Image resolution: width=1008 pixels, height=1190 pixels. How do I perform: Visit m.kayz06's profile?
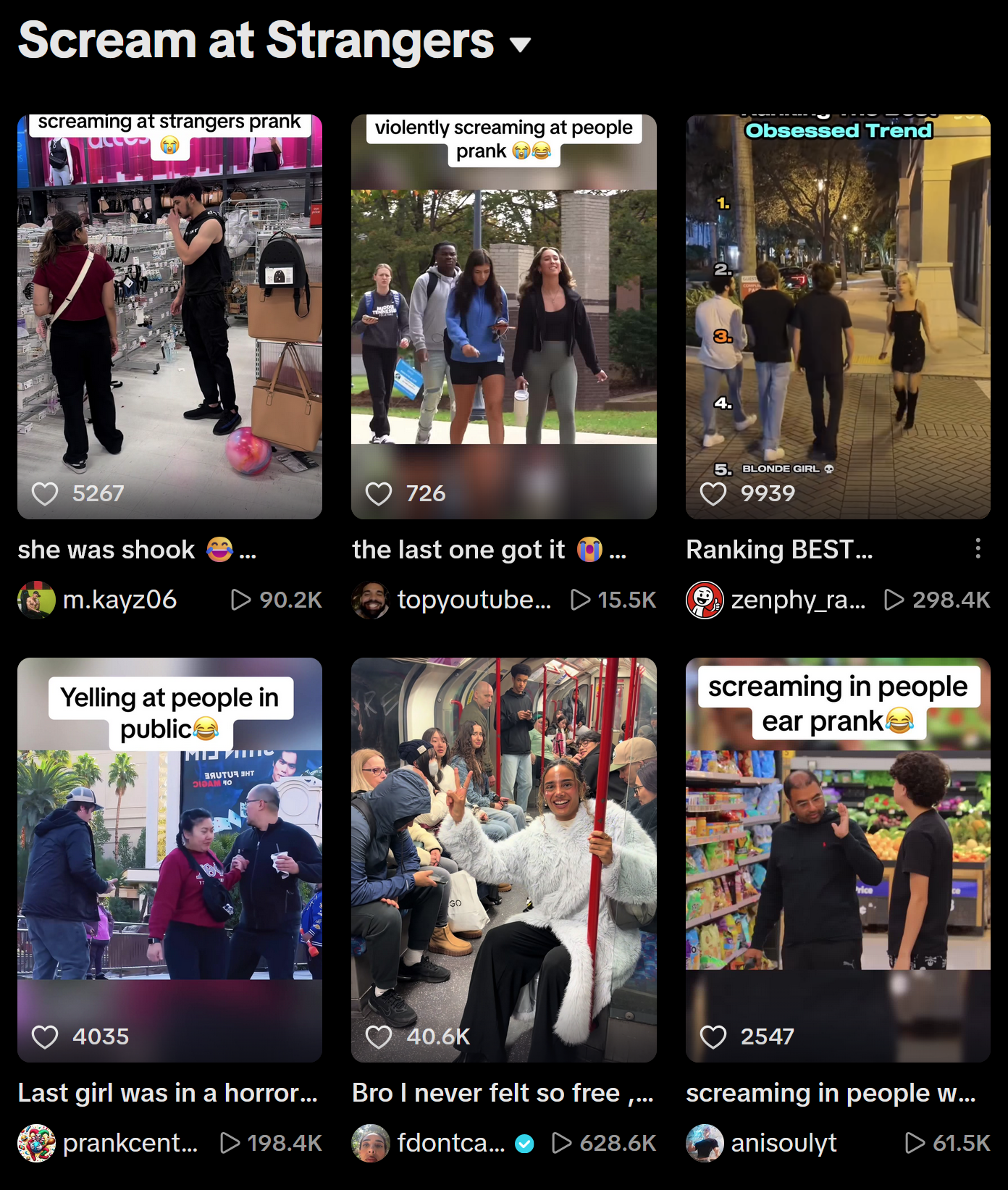click(119, 600)
